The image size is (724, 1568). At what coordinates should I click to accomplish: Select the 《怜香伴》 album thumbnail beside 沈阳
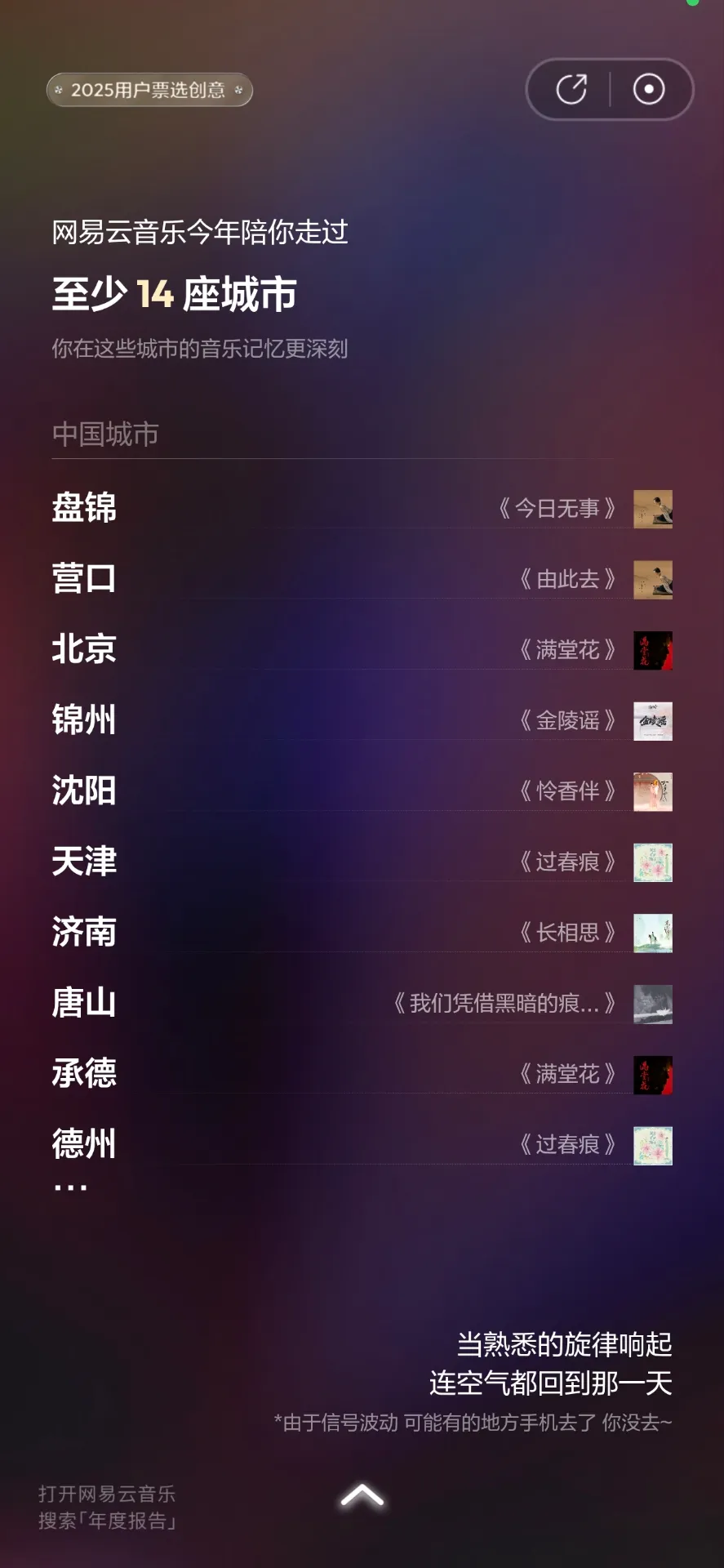(x=652, y=791)
